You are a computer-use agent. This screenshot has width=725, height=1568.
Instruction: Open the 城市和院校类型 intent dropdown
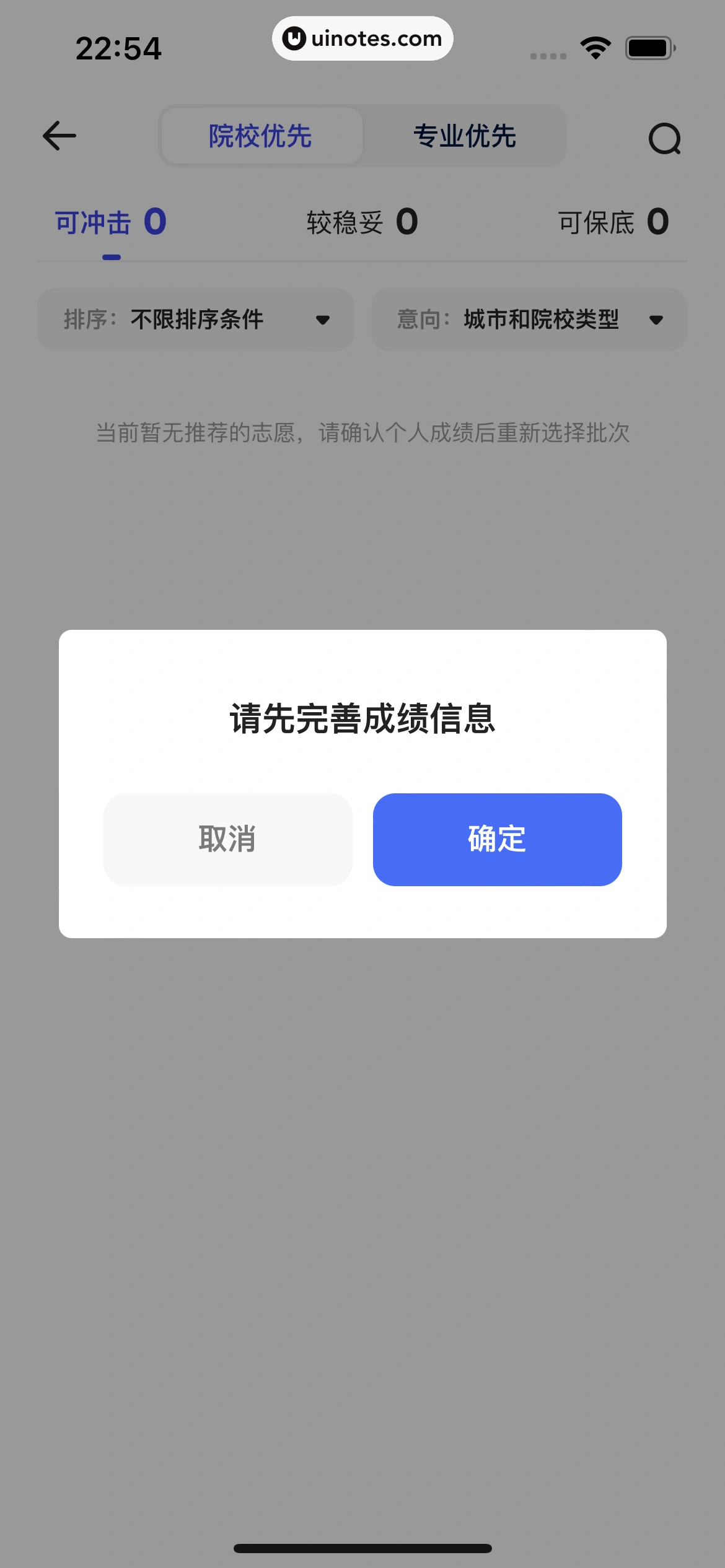point(530,320)
